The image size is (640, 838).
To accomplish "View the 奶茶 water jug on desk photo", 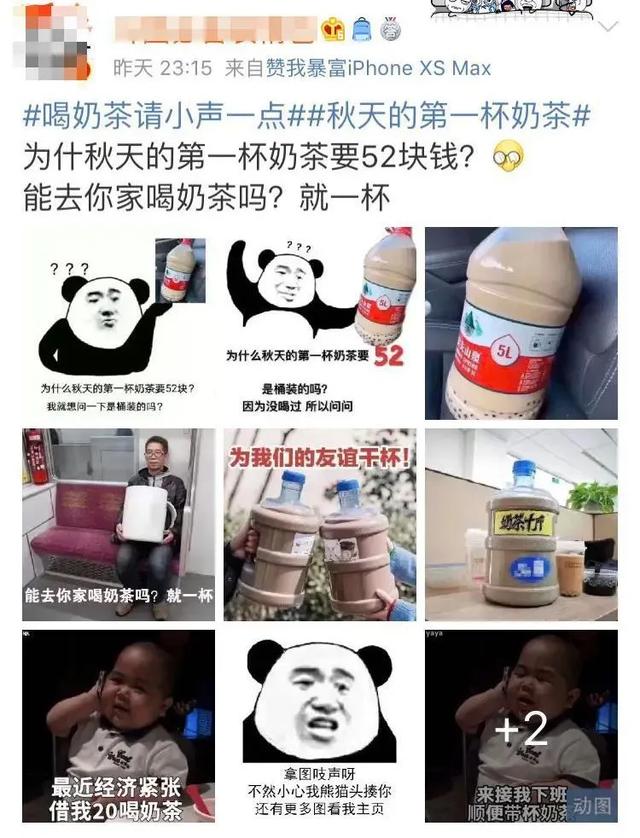I will pyautogui.click(x=521, y=524).
